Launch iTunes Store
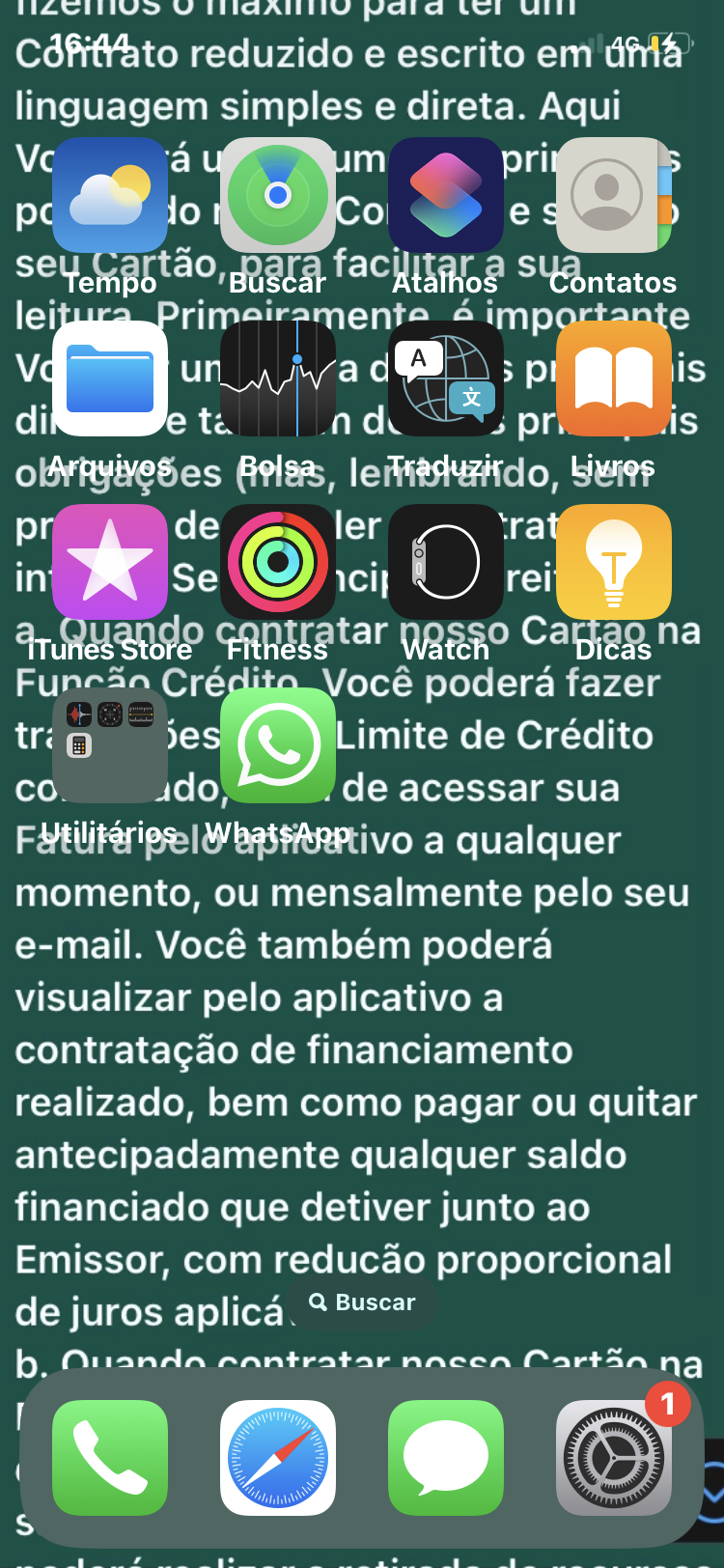 (x=110, y=562)
